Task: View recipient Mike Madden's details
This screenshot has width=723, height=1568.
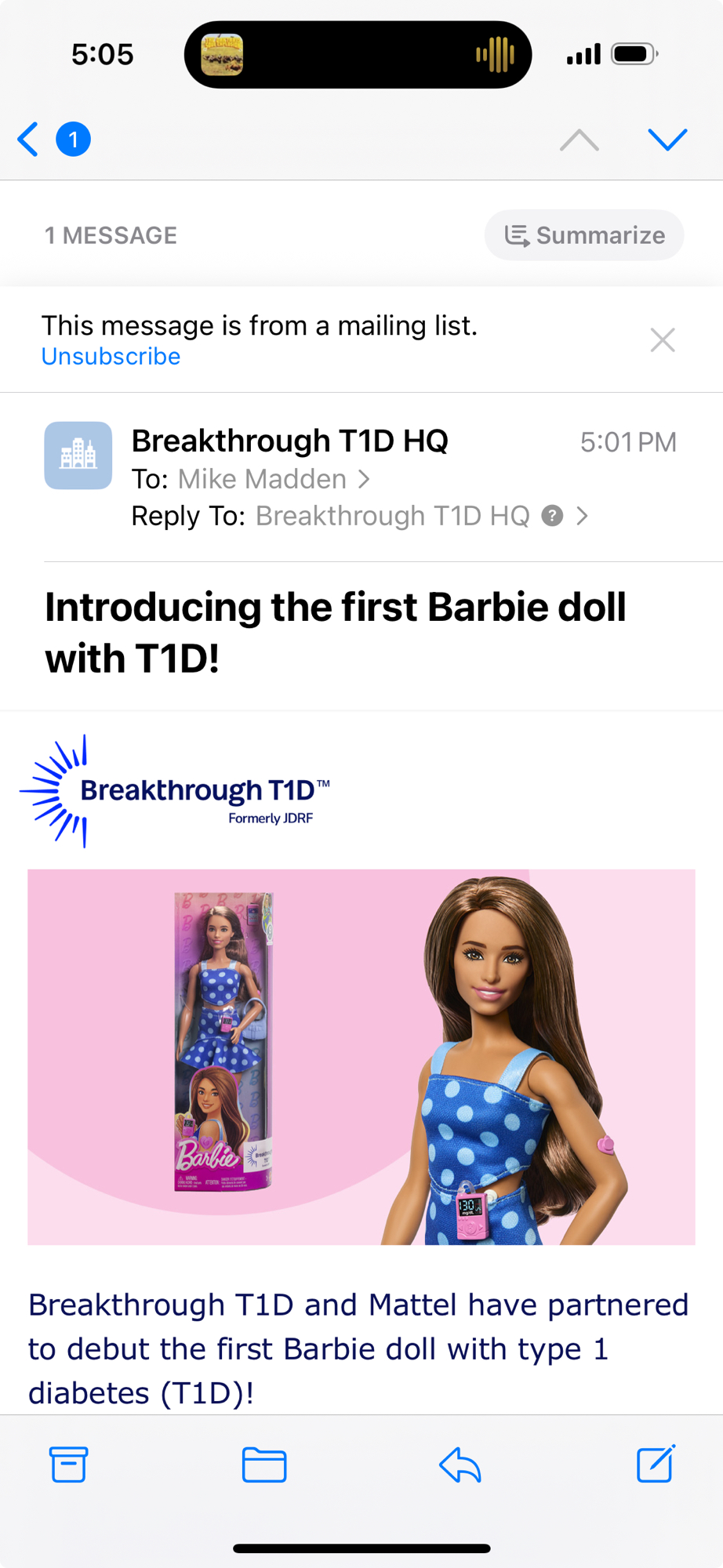Action: [263, 479]
